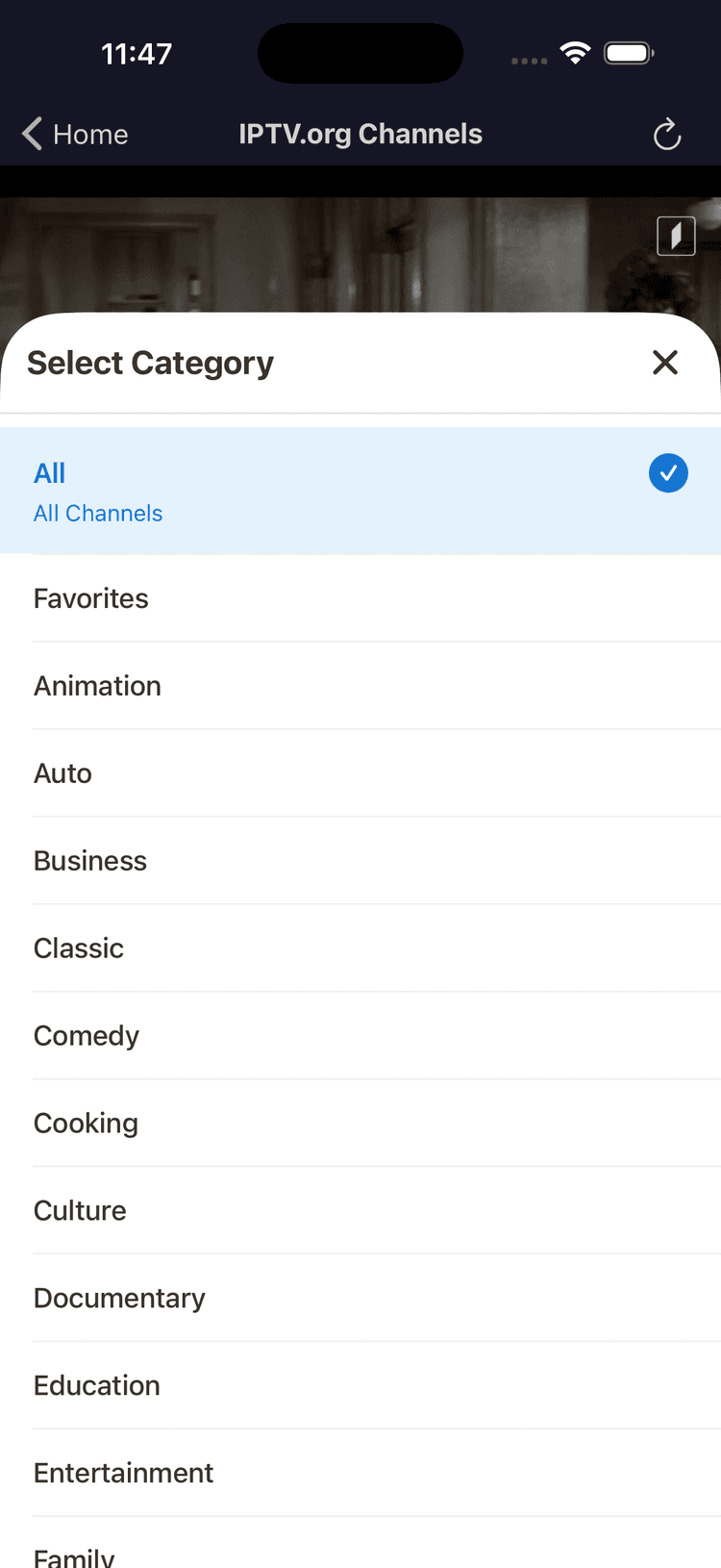Dismiss the Select Category sheet

pyautogui.click(x=664, y=363)
